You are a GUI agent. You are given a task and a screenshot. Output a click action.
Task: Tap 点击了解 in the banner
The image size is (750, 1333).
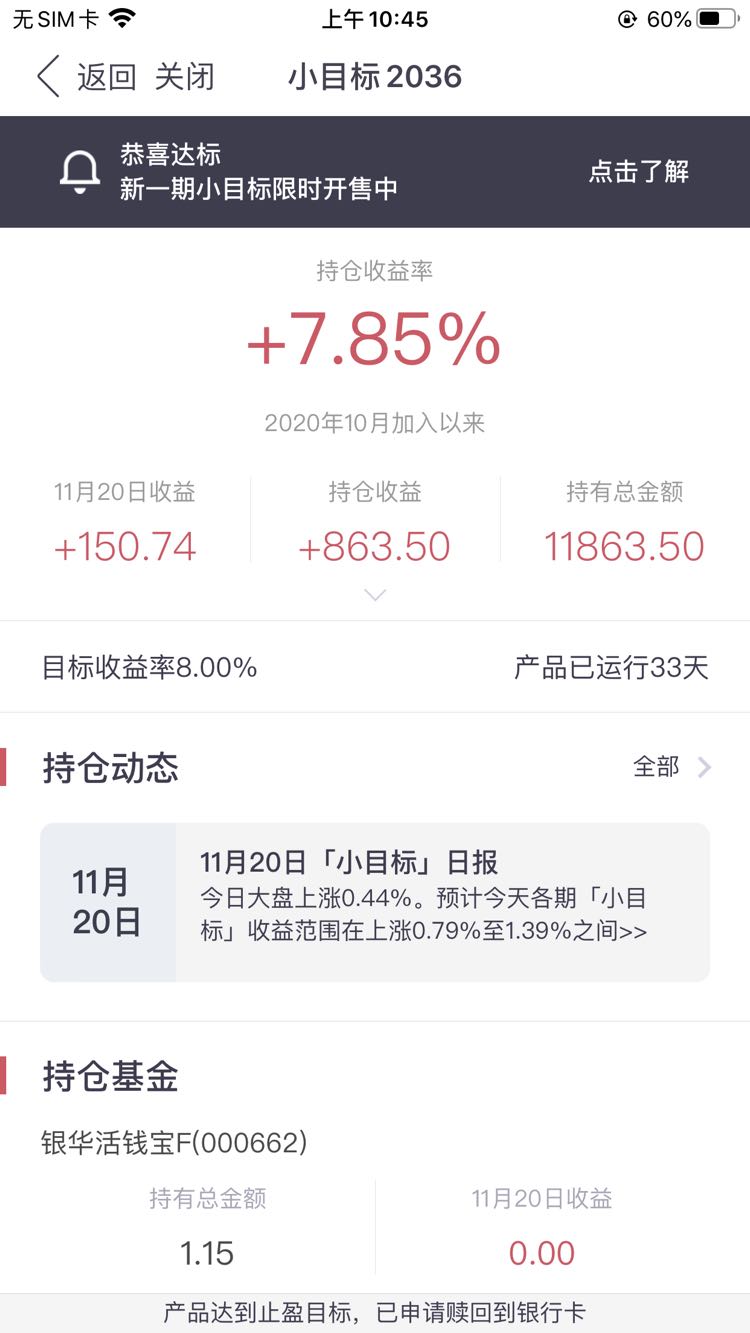639,171
